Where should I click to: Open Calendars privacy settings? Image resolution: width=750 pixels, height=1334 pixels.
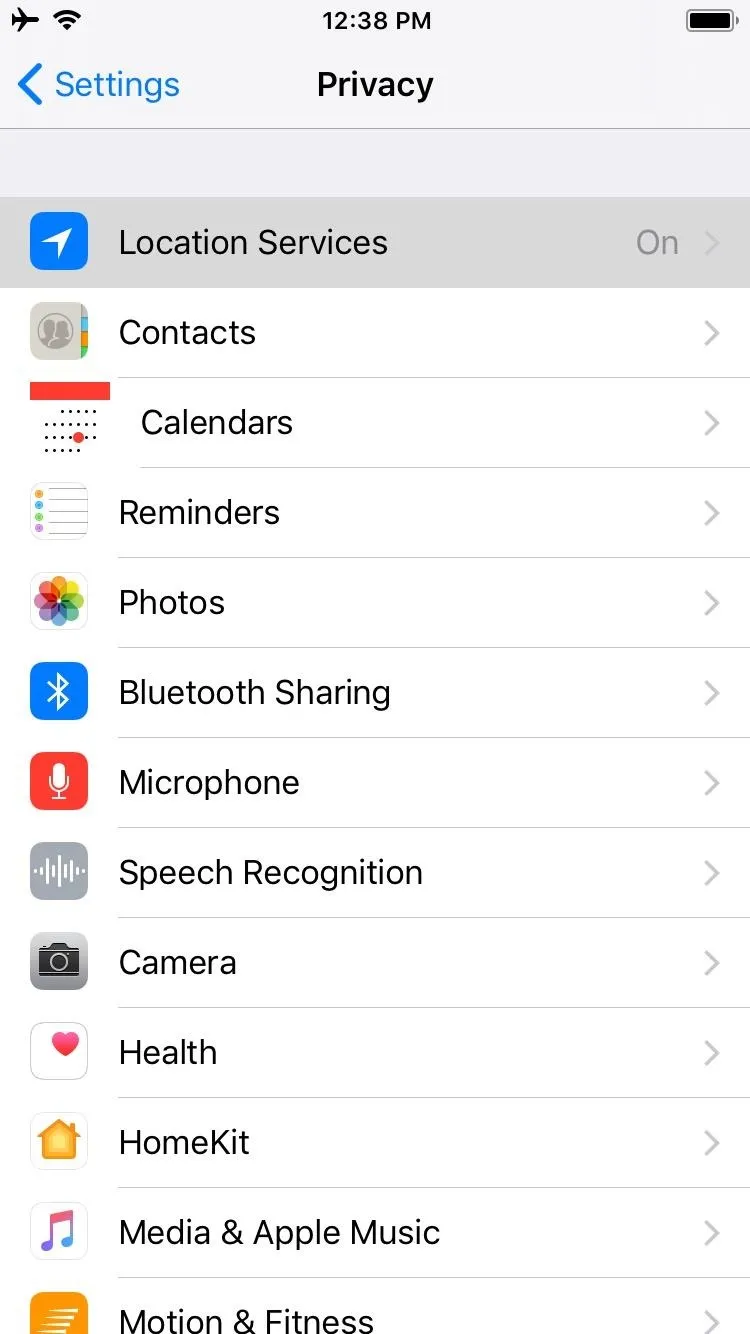point(375,423)
